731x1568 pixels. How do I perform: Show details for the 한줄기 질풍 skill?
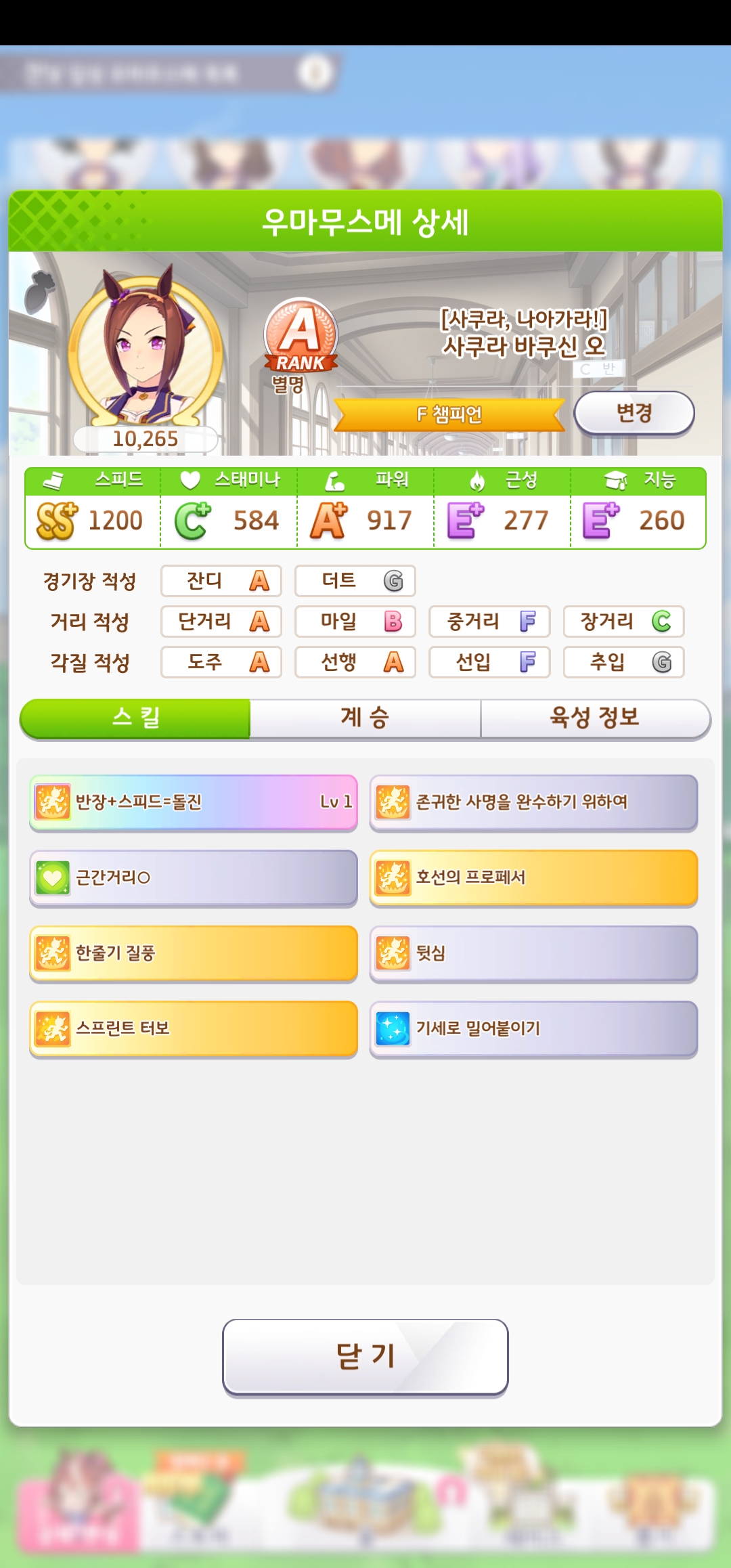194,953
